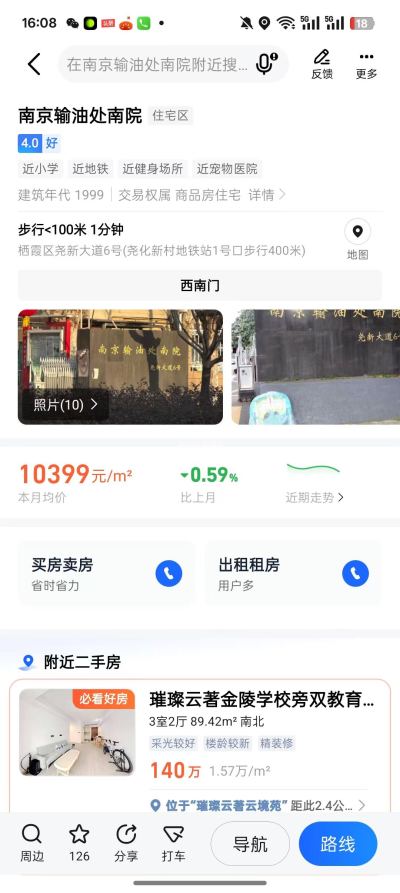View 近期走势 price trend

(315, 497)
